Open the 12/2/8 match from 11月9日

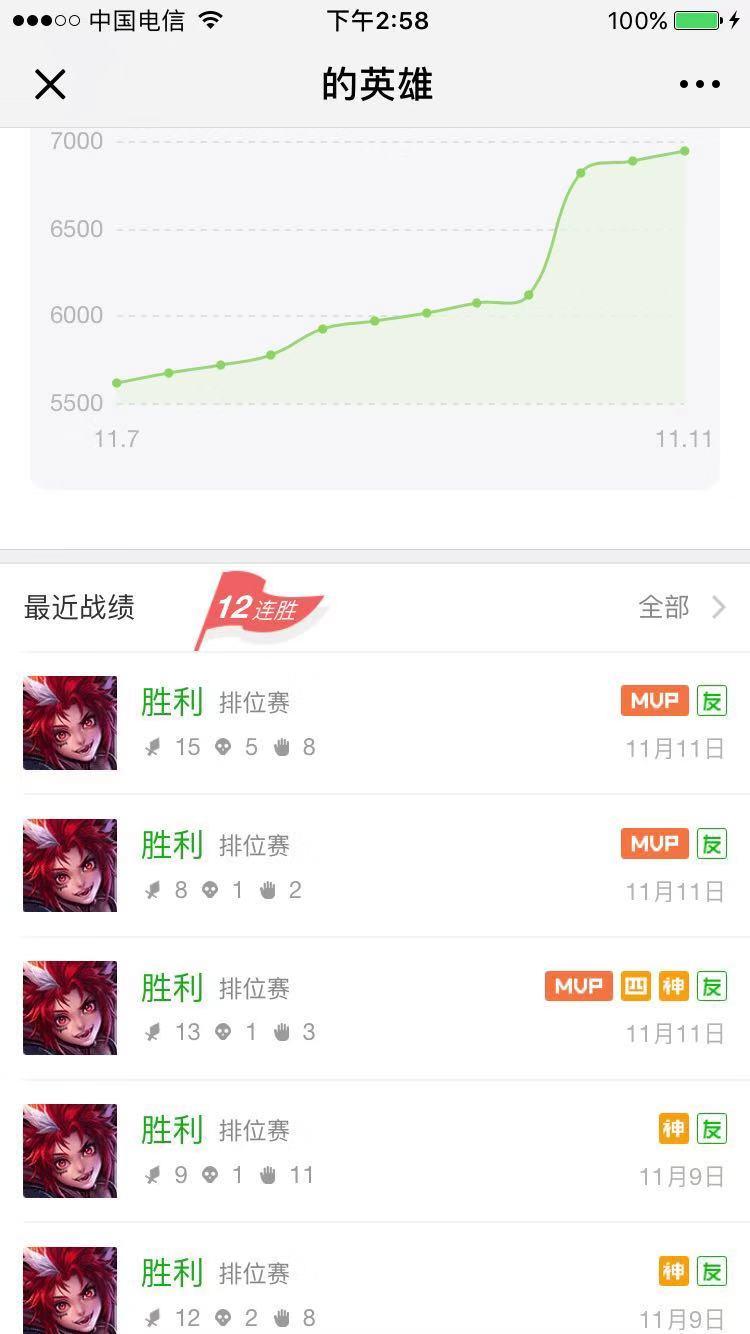tap(374, 1290)
